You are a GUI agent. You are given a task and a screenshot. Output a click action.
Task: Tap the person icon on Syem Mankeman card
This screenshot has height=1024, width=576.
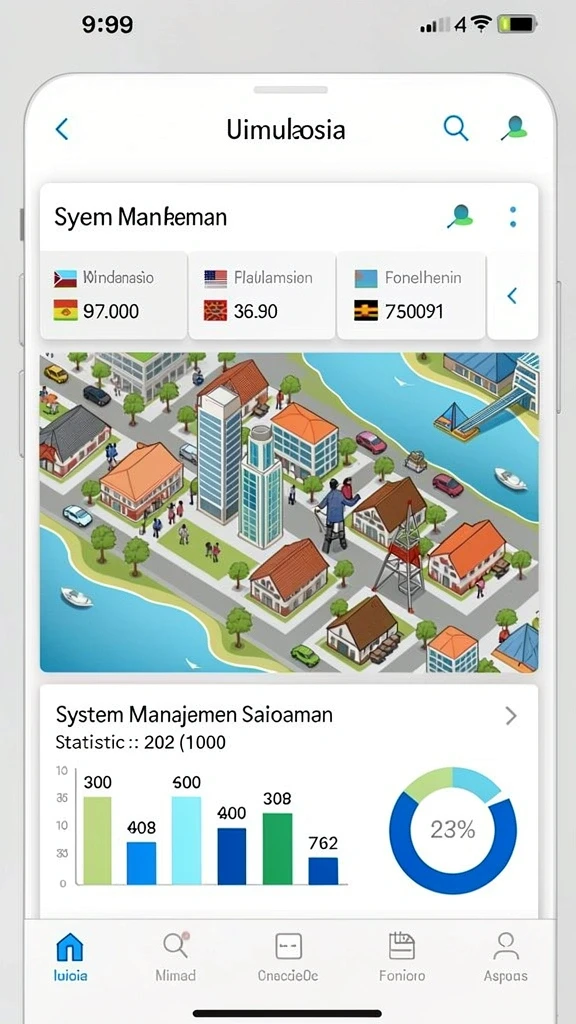click(x=460, y=216)
